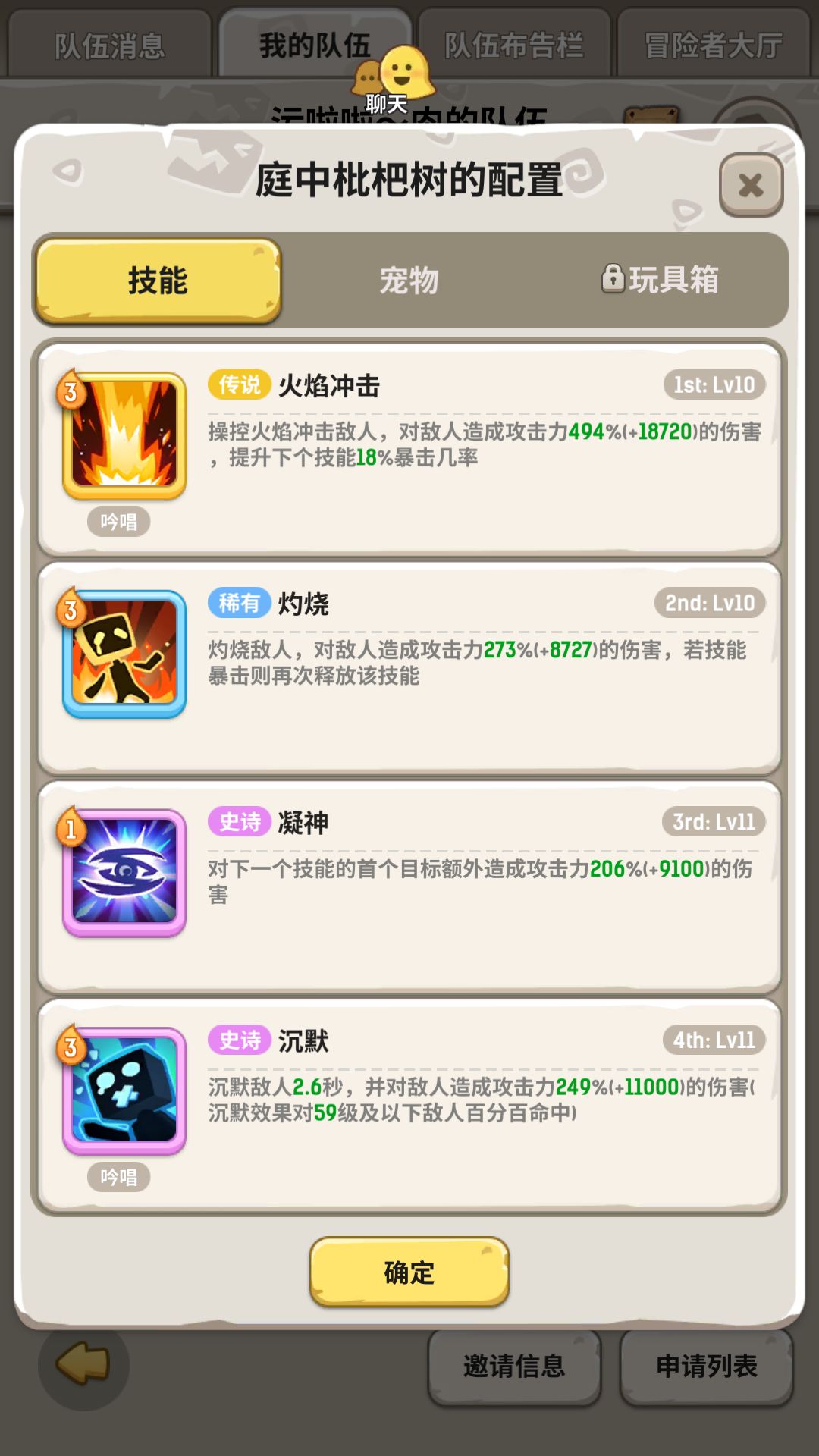The image size is (819, 1456).
Task: Select the 凝神 epic skill icon
Action: click(x=124, y=872)
